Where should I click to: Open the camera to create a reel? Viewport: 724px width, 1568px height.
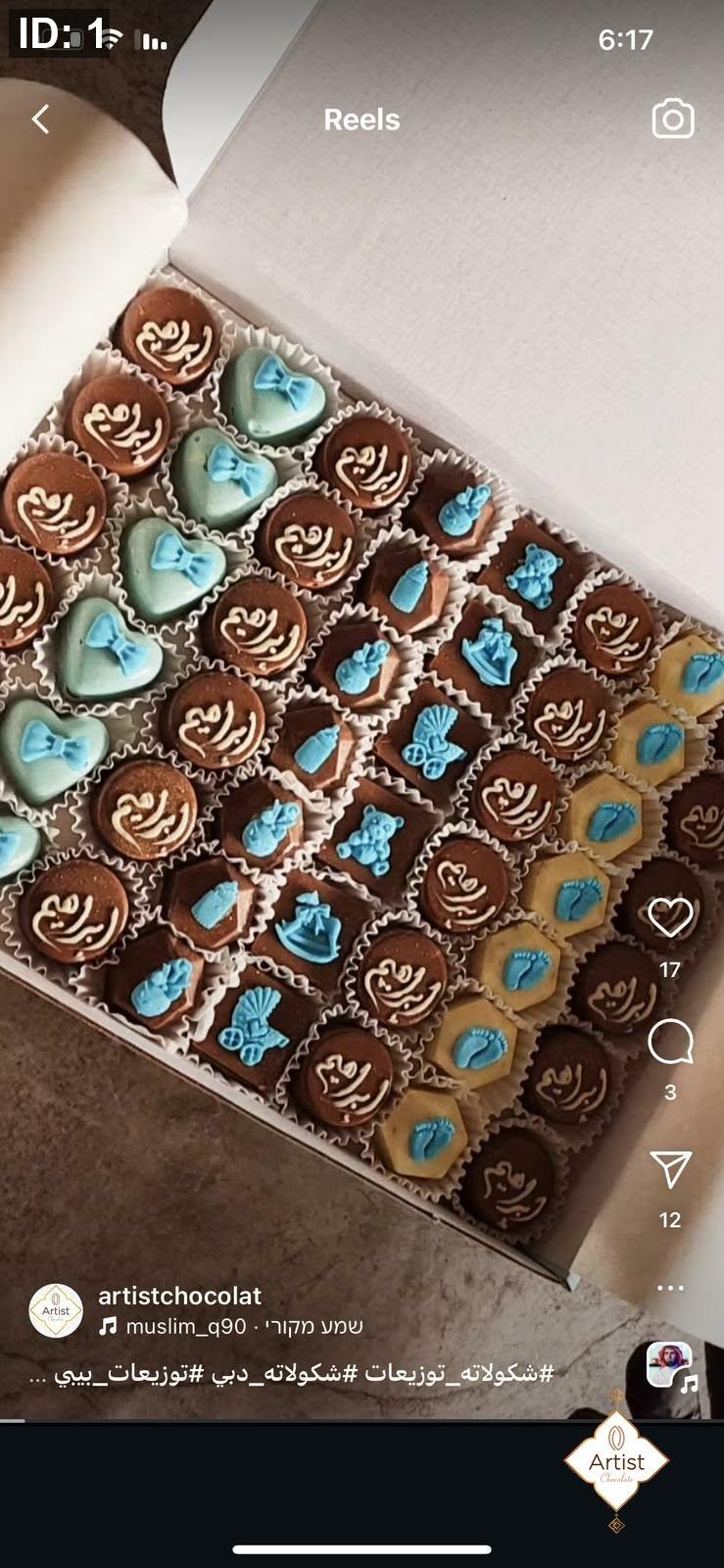pyautogui.click(x=672, y=120)
